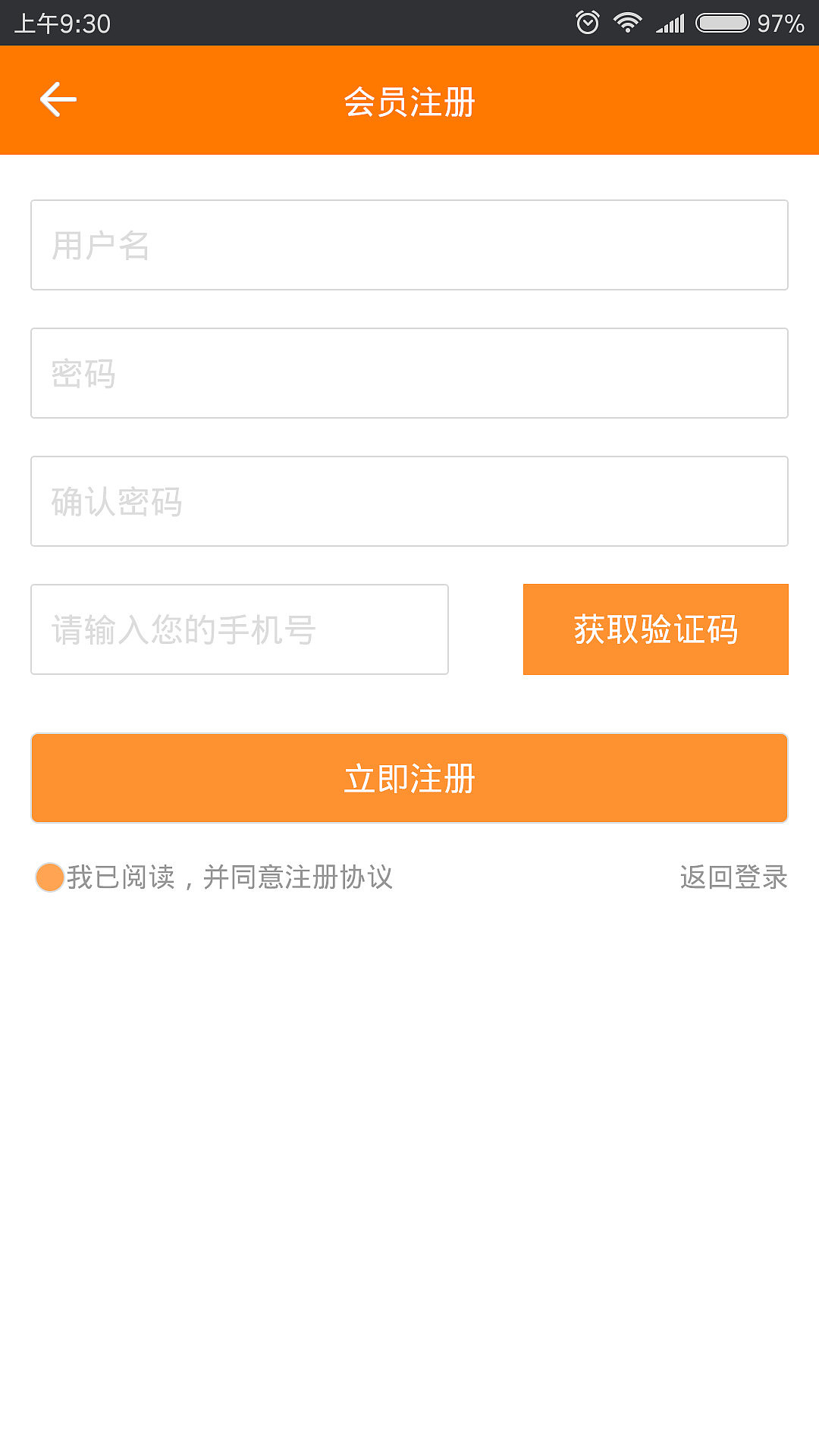Click the white arrow to leave registration
This screenshot has width=819, height=1456.
(x=57, y=99)
